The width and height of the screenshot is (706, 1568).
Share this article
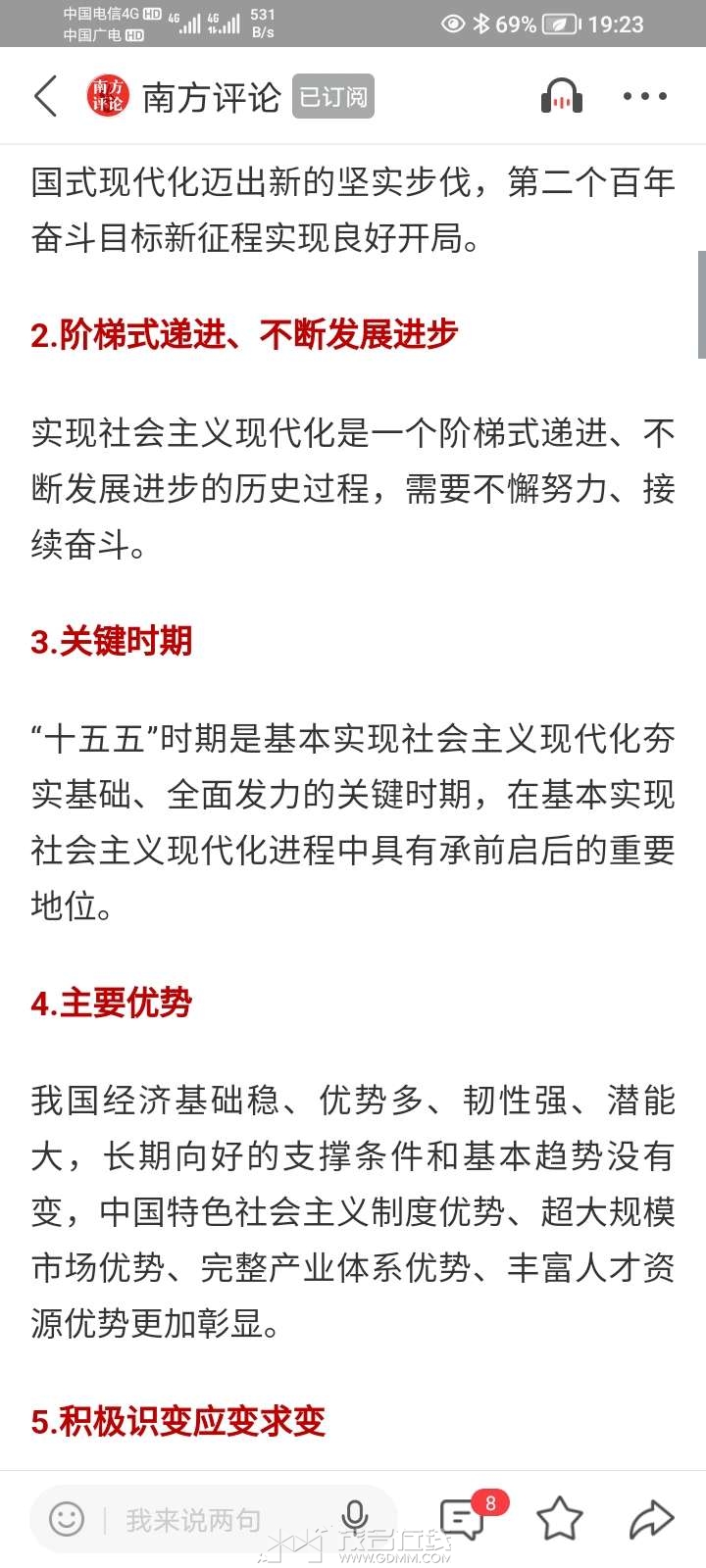click(651, 1519)
